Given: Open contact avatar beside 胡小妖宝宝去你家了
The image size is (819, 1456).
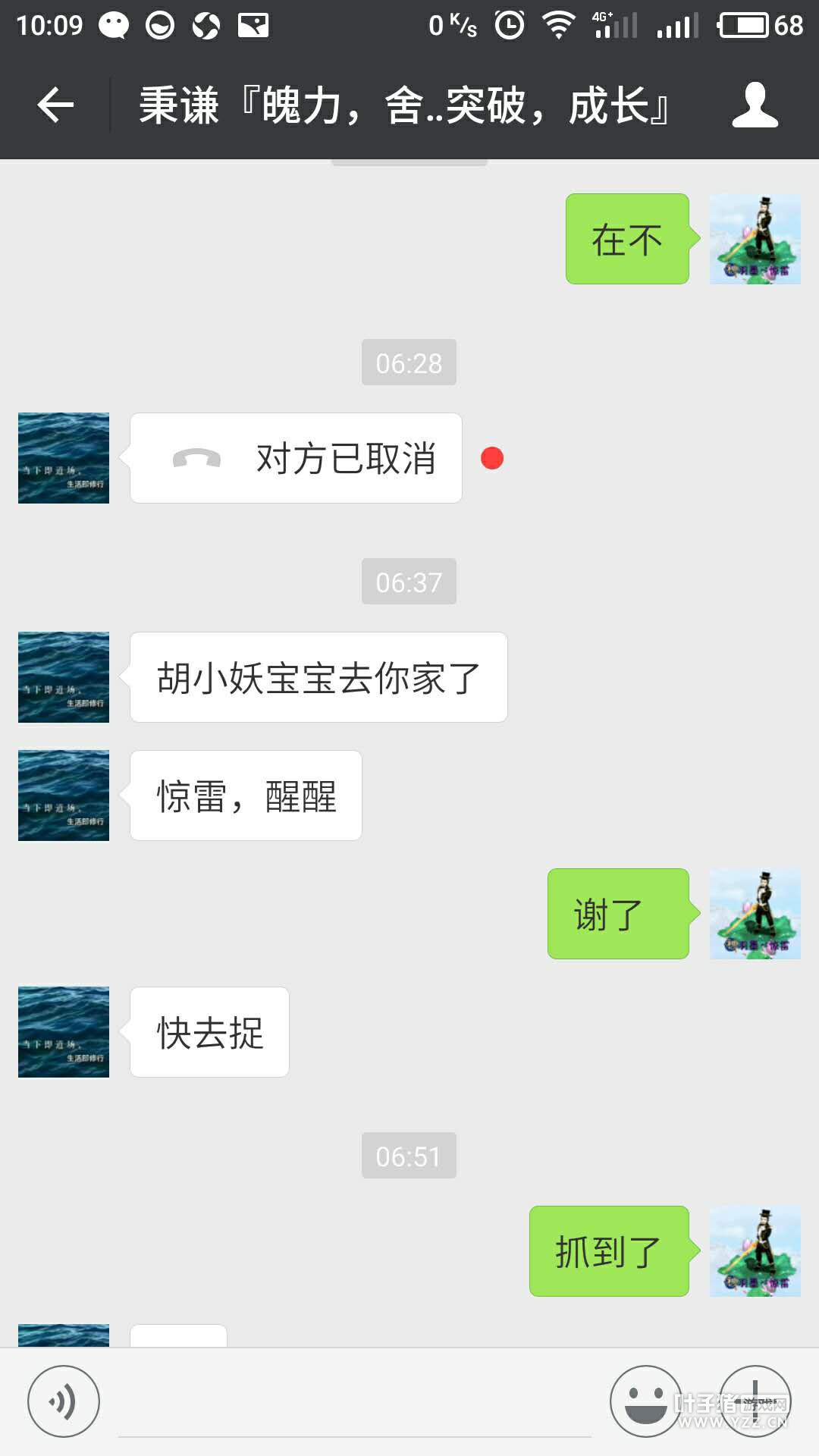Looking at the screenshot, I should coord(64,677).
